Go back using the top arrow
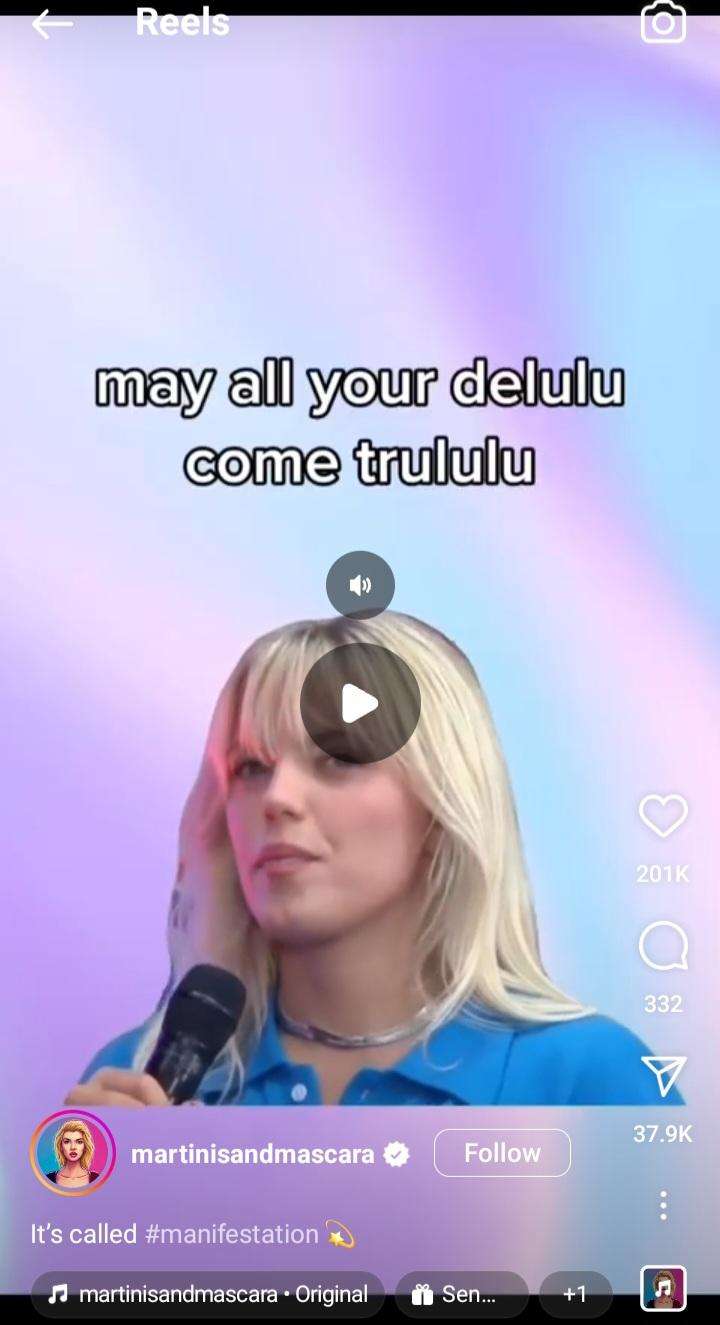 tap(52, 25)
